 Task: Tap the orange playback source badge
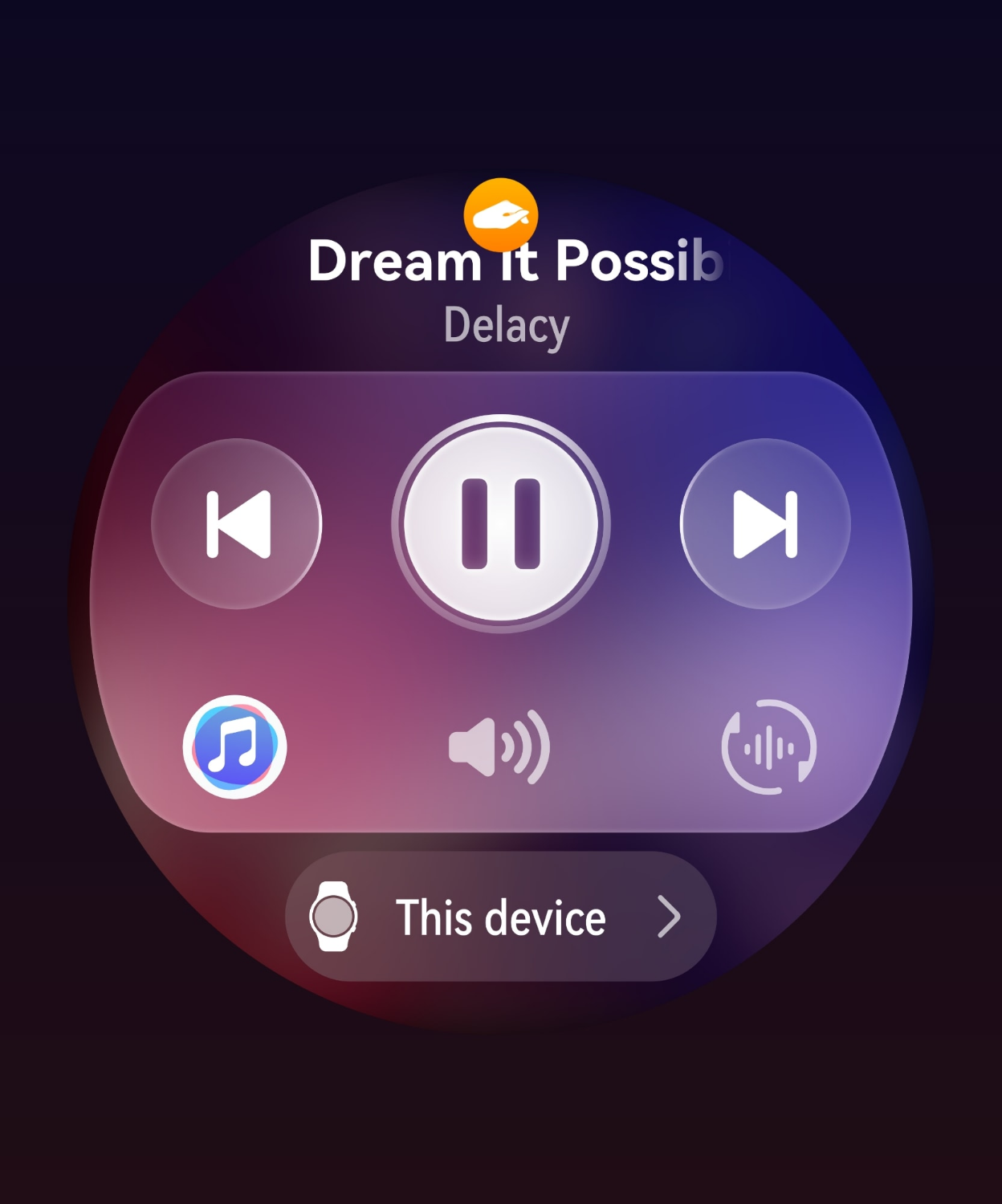point(500,213)
